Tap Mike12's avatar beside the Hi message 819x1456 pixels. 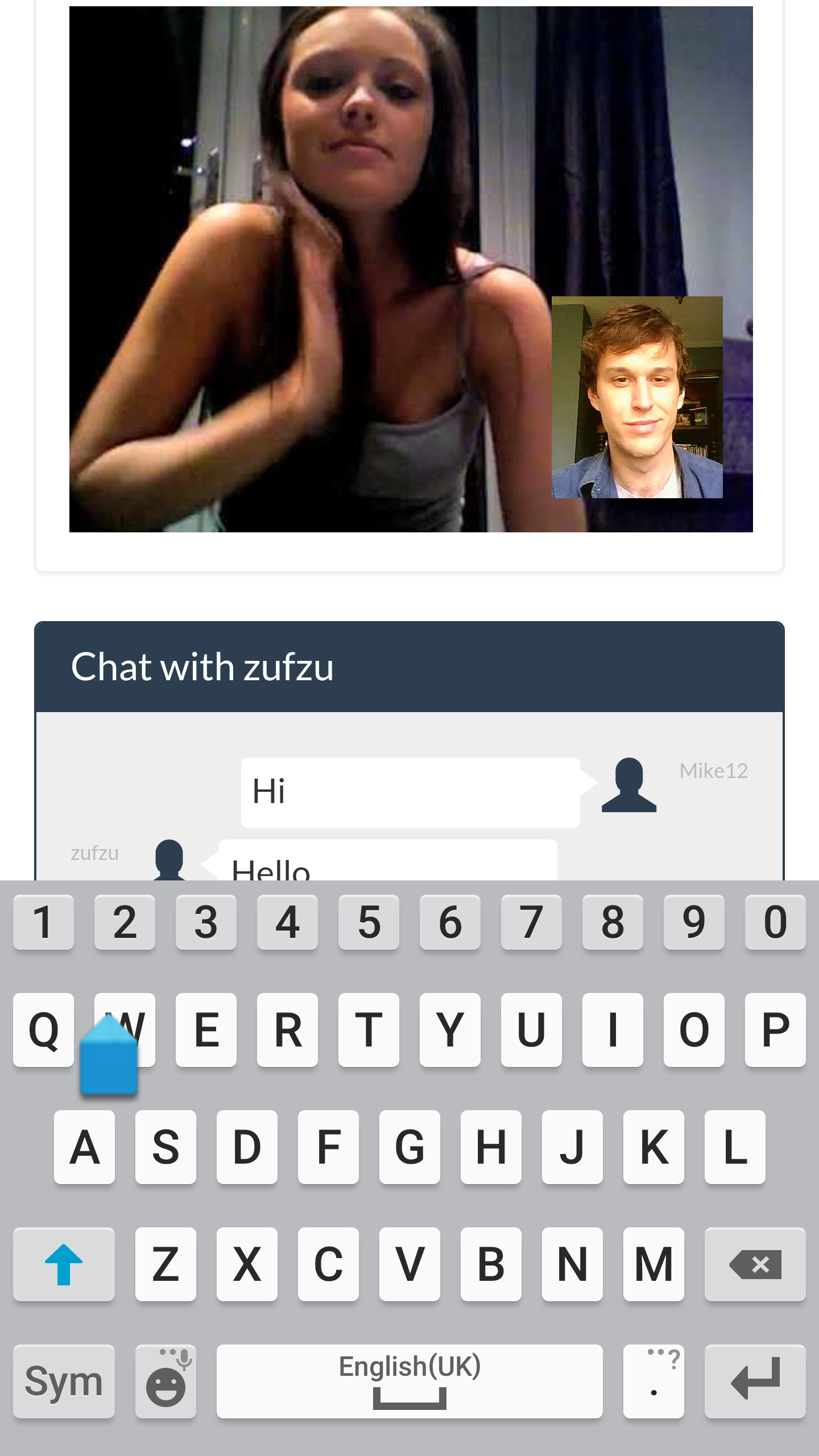pyautogui.click(x=629, y=785)
